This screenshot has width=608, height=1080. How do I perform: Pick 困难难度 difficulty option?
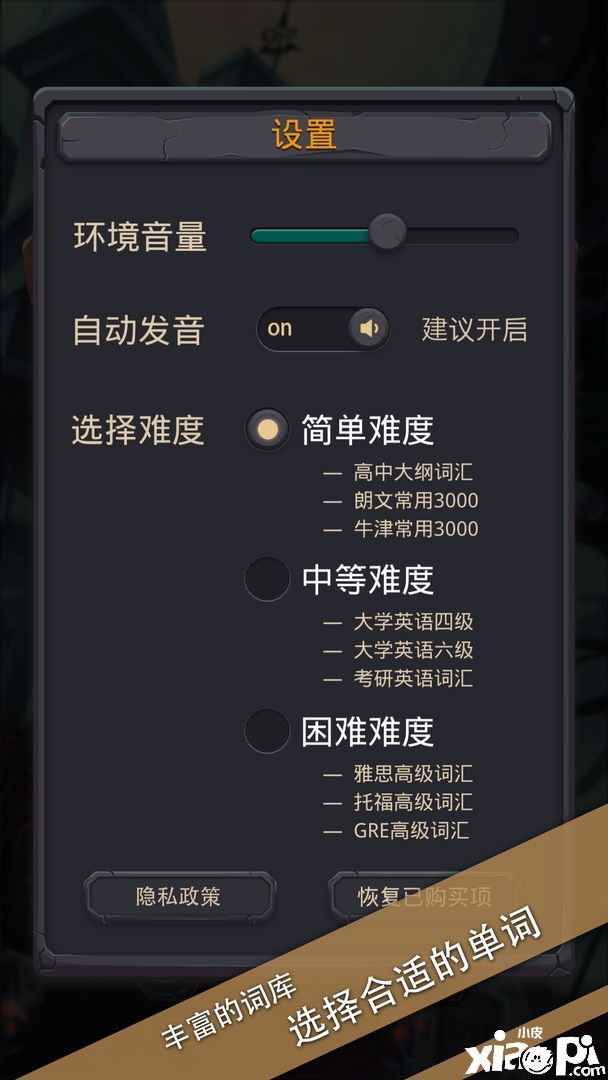[x=267, y=731]
